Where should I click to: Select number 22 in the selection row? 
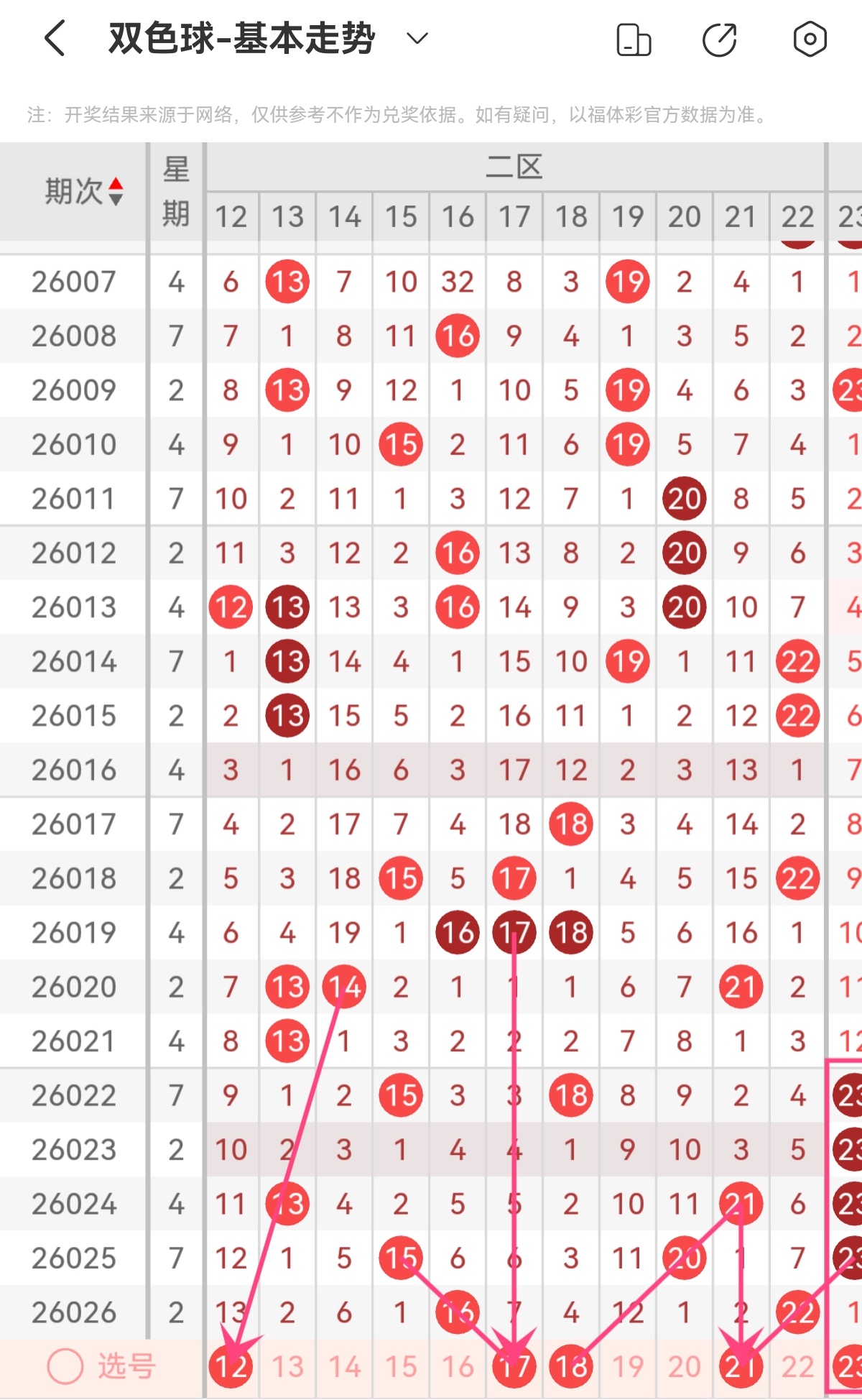797,1366
